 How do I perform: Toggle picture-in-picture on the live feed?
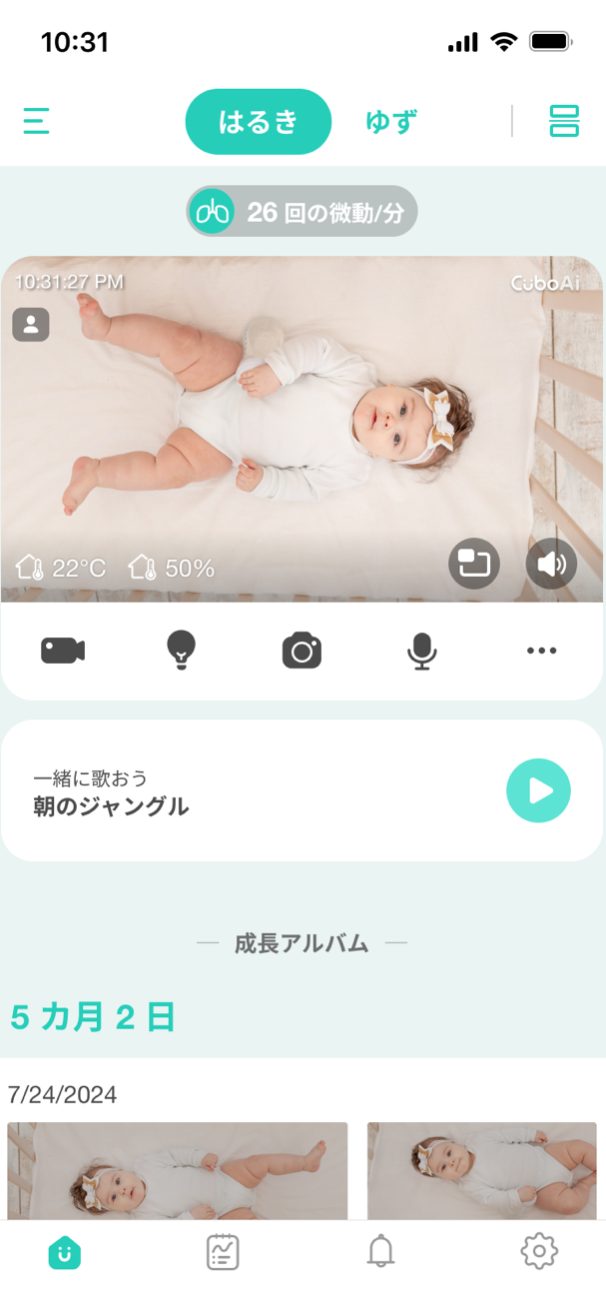[474, 564]
